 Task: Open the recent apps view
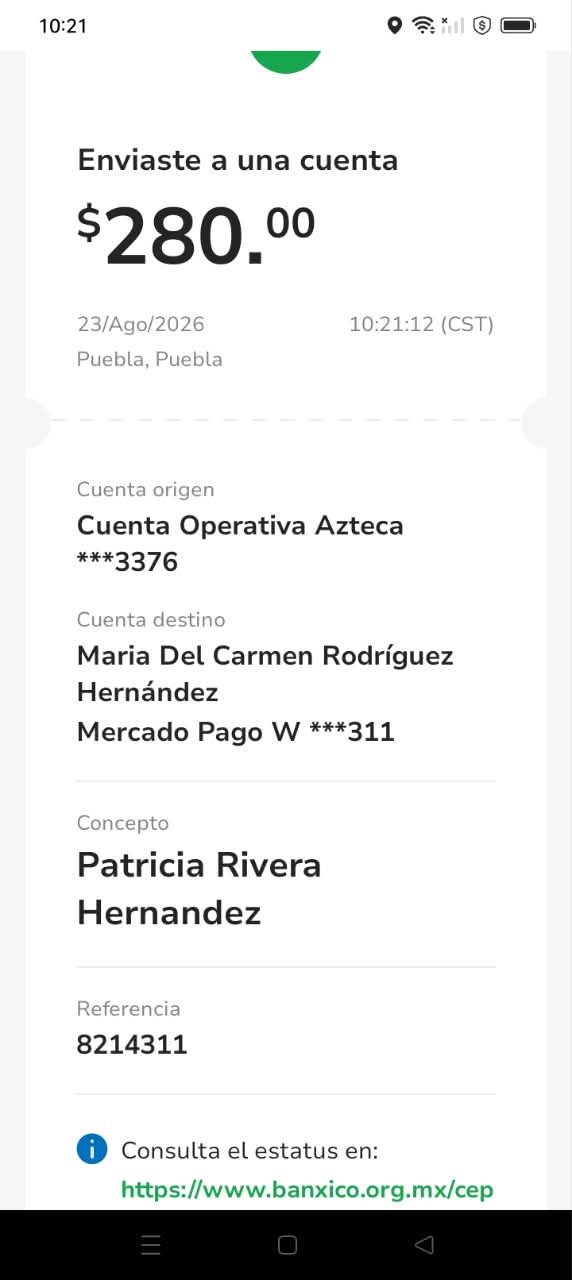[151, 1245]
